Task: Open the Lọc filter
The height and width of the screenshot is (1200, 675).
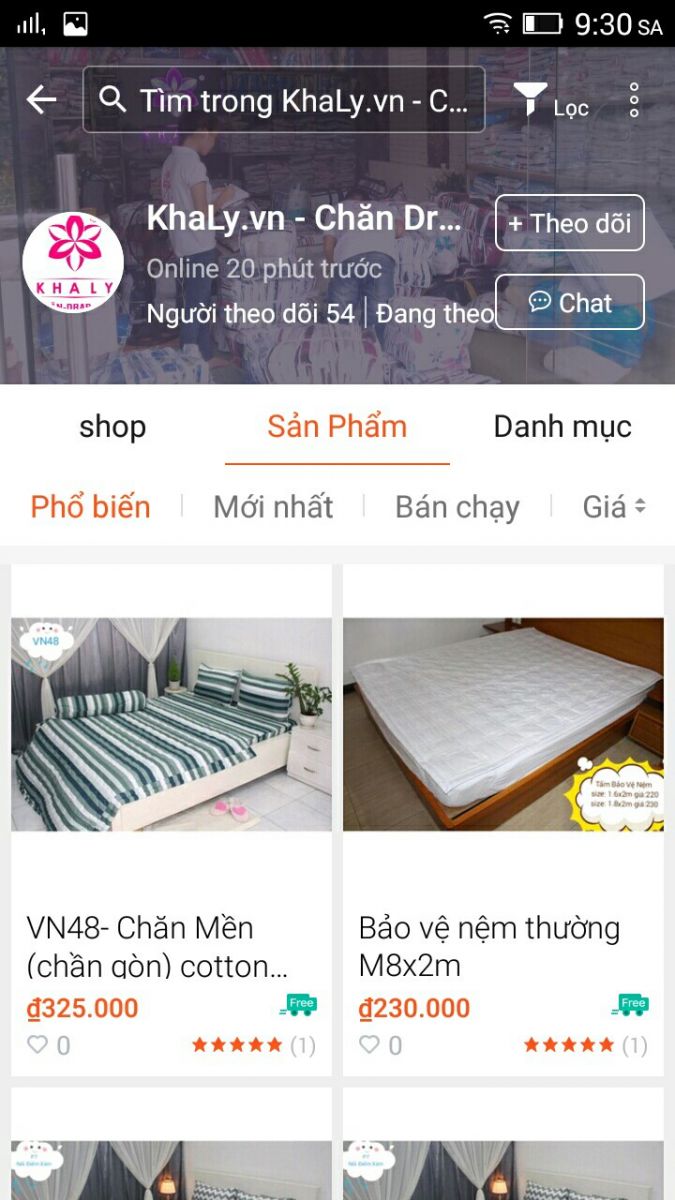Action: pos(551,101)
